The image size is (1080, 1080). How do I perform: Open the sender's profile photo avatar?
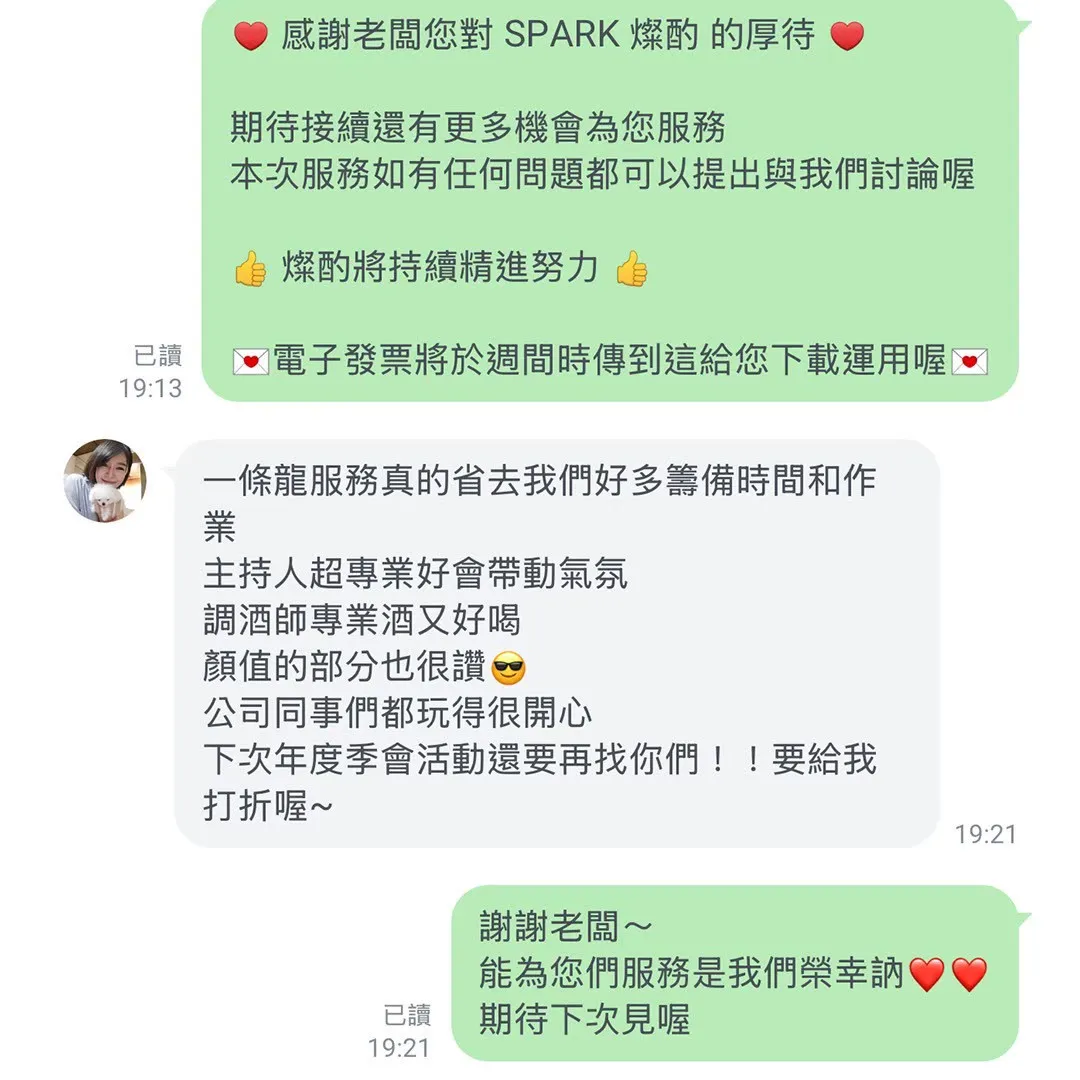click(x=105, y=480)
